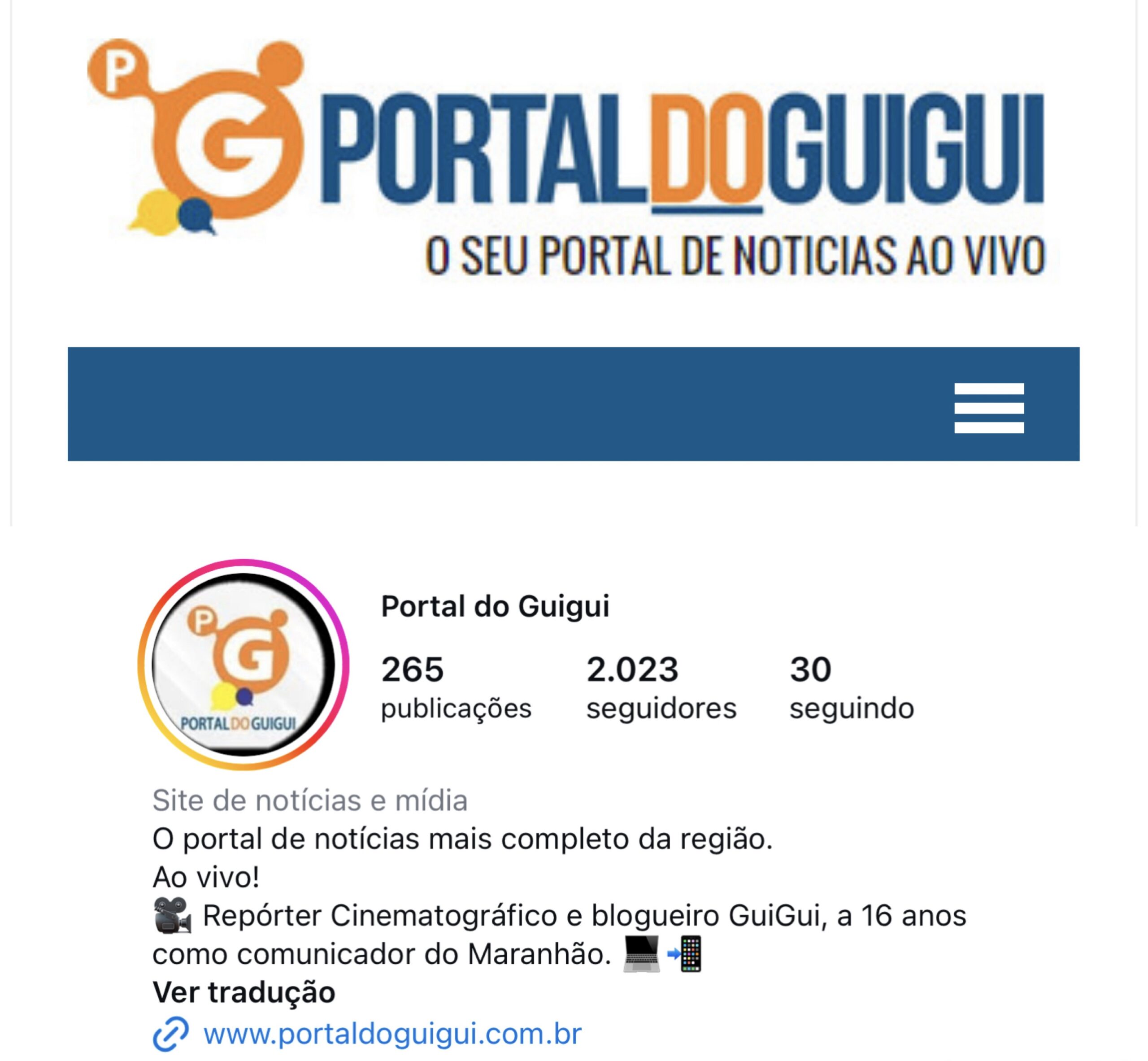Show the 2.023 seguidores list

point(661,687)
